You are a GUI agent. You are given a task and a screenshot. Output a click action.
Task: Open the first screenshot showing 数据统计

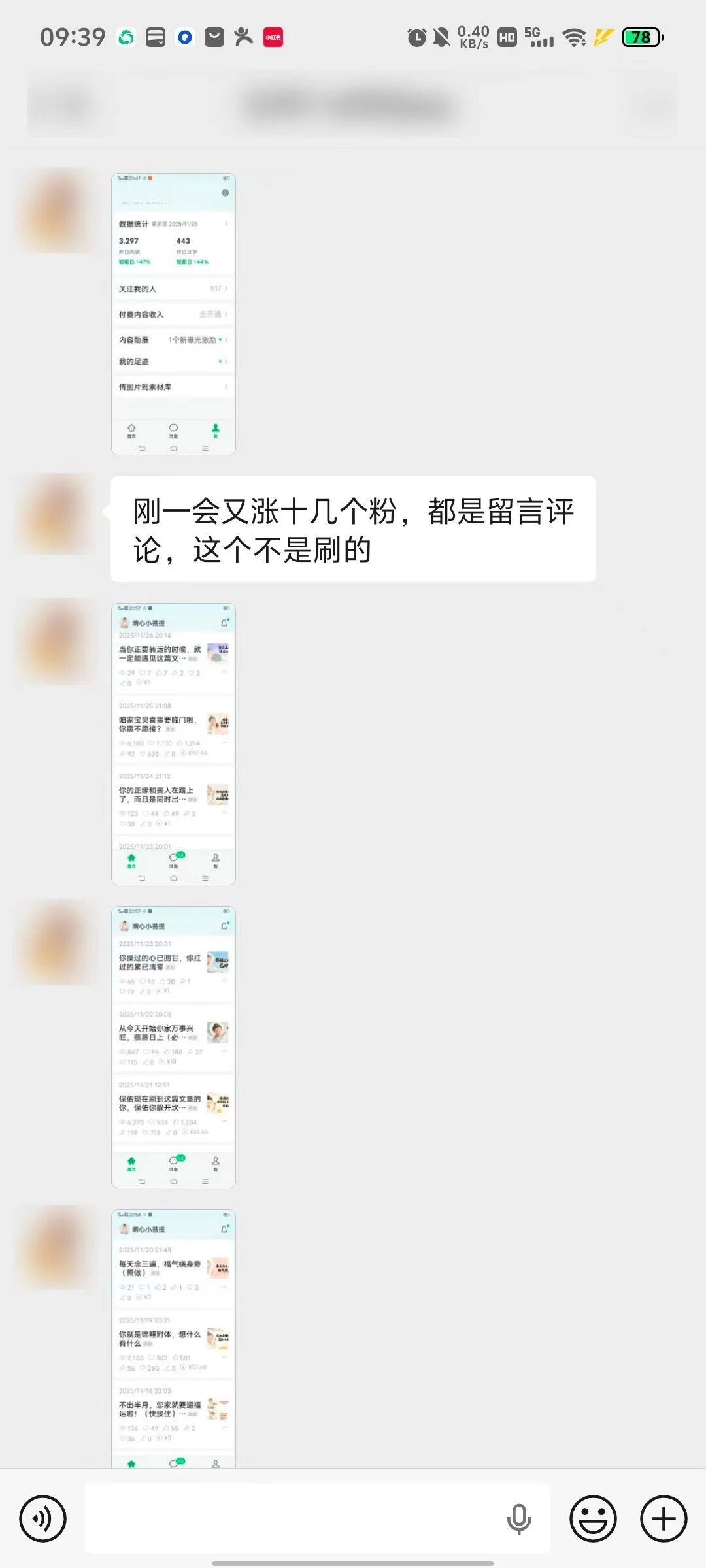[x=173, y=314]
